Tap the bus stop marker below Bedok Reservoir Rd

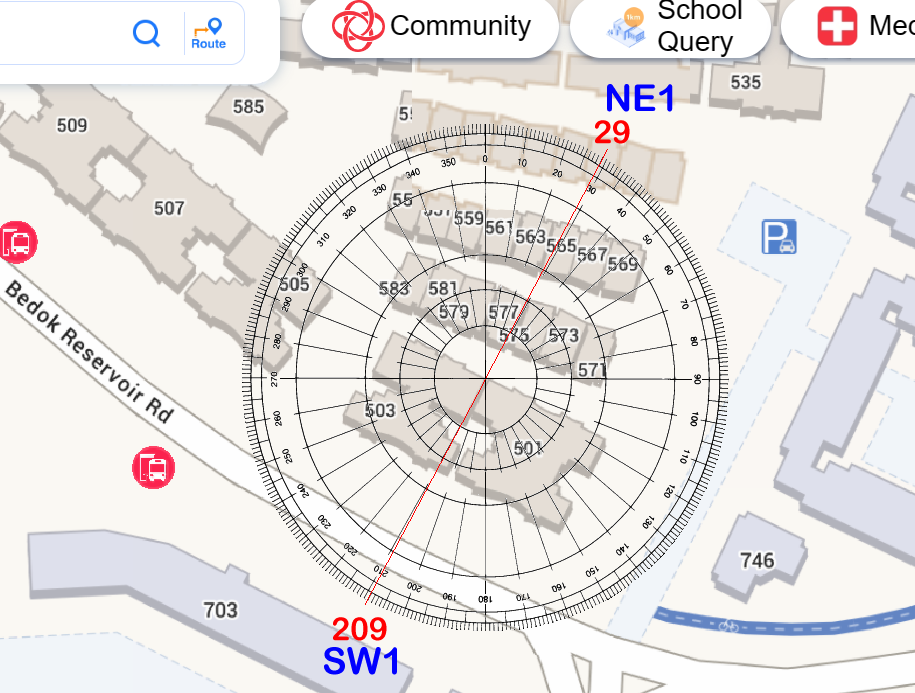[153, 467]
